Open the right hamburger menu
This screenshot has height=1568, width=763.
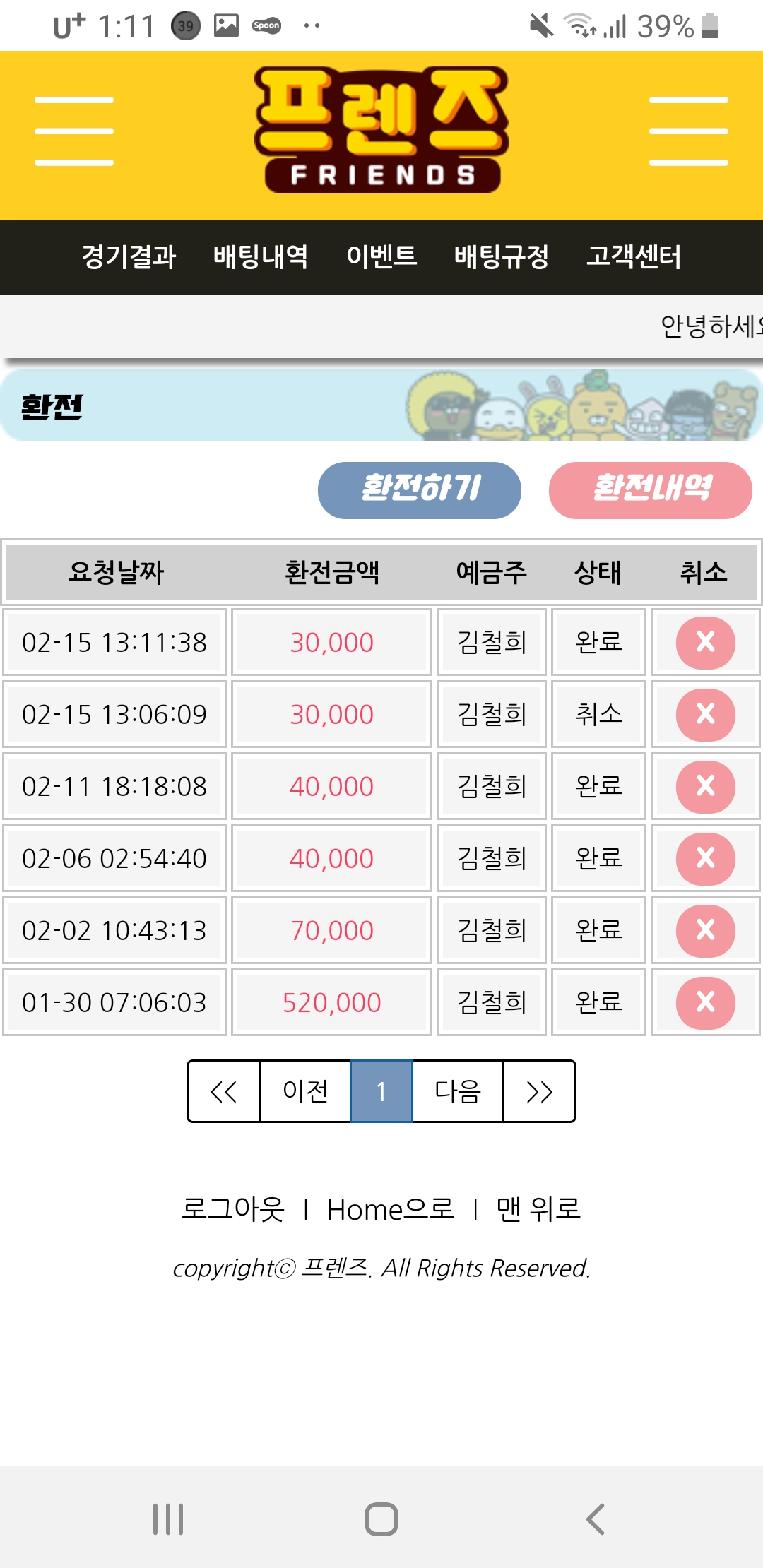pos(688,131)
